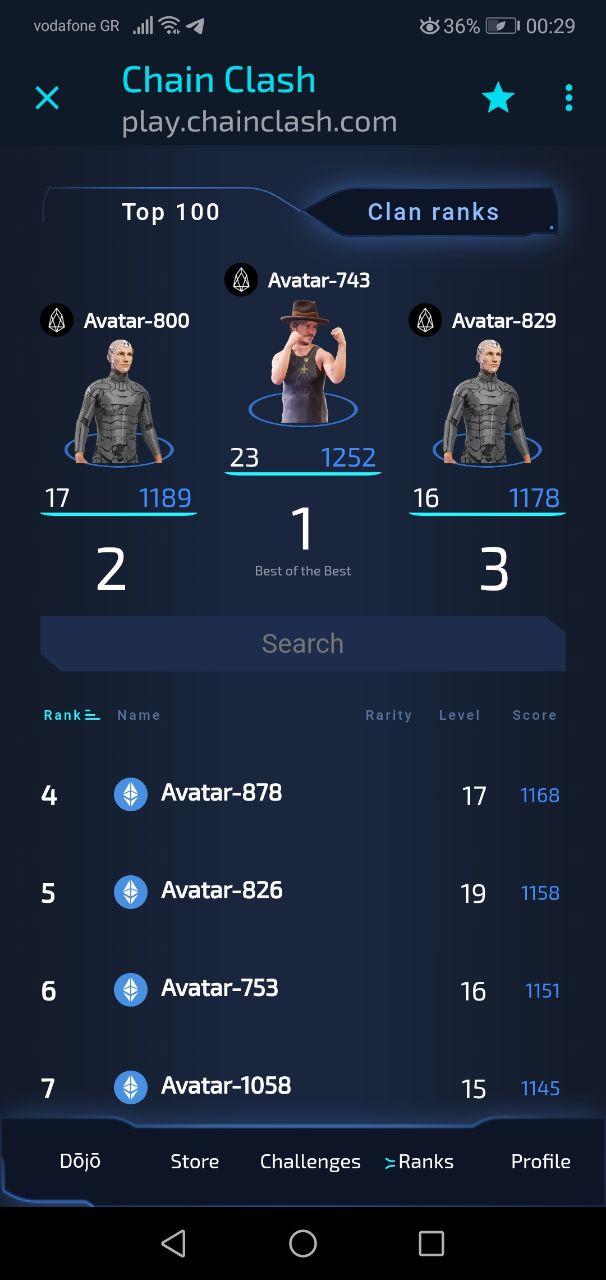The height and width of the screenshot is (1280, 606).
Task: Open the Profile tab
Action: pos(540,1161)
